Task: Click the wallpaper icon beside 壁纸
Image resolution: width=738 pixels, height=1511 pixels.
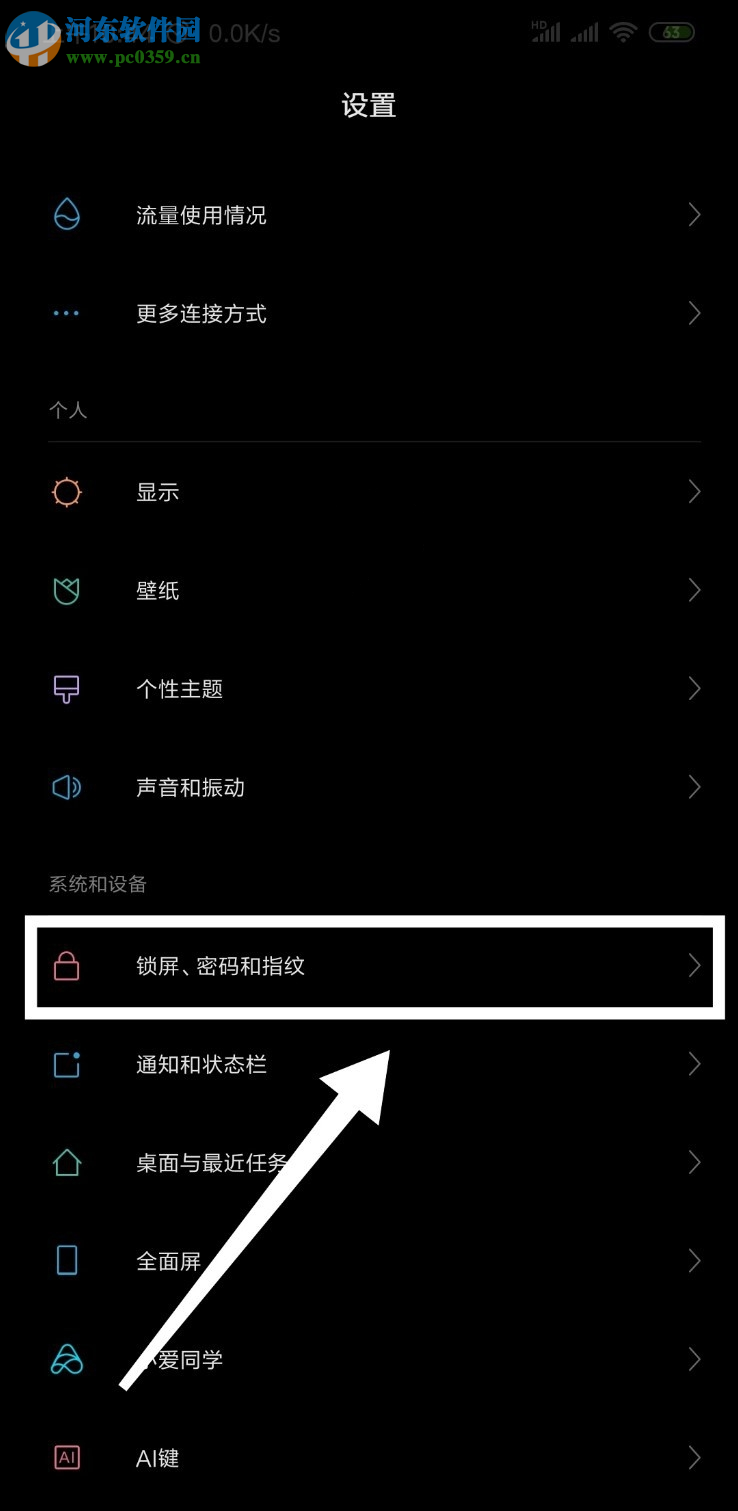Action: (x=66, y=590)
